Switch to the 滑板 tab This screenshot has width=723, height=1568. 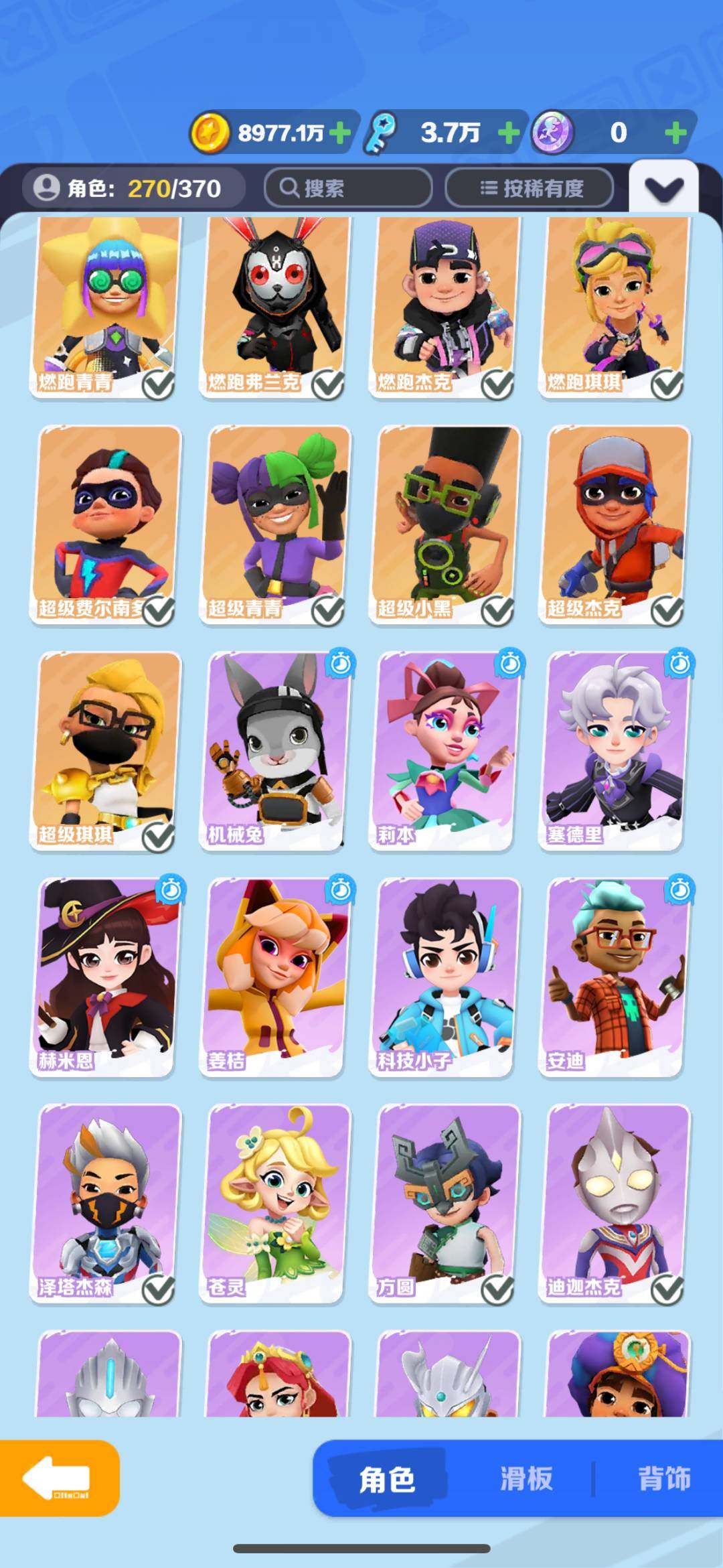point(526,1479)
